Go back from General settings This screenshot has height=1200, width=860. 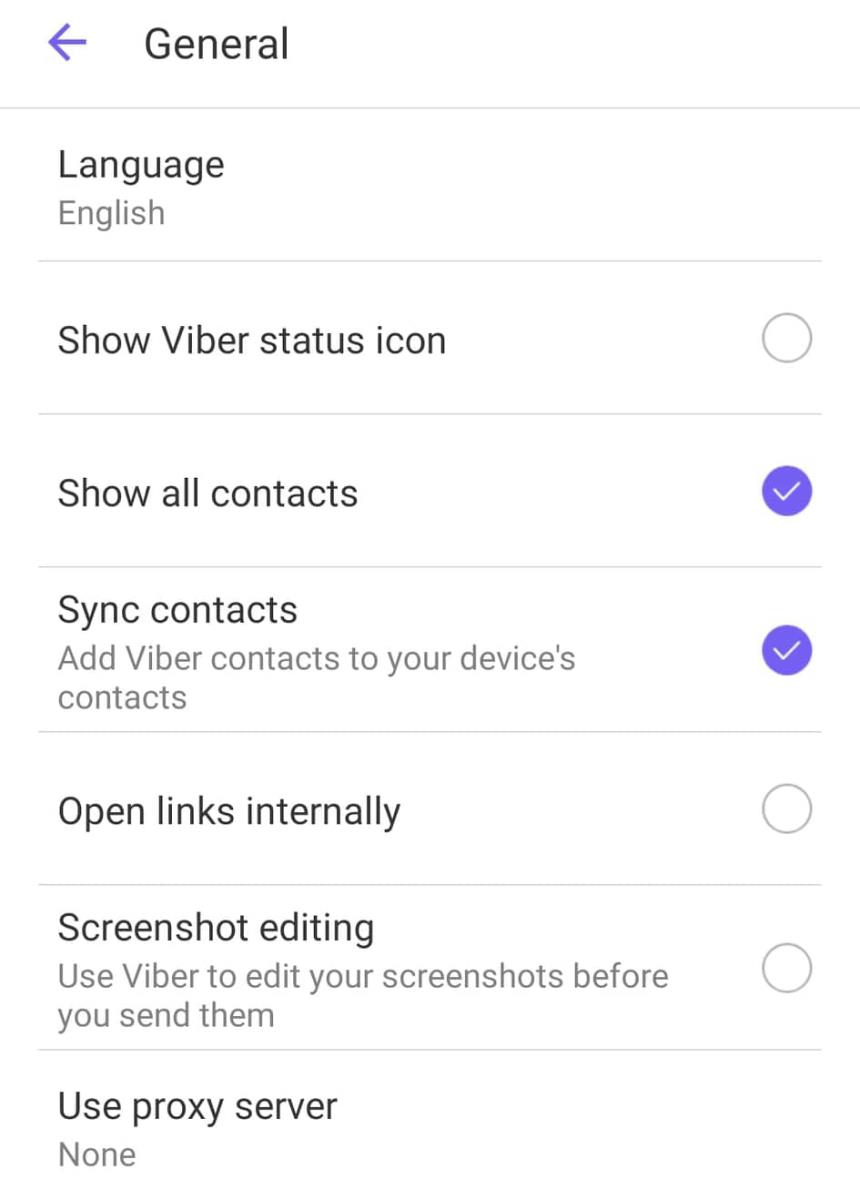pos(67,43)
